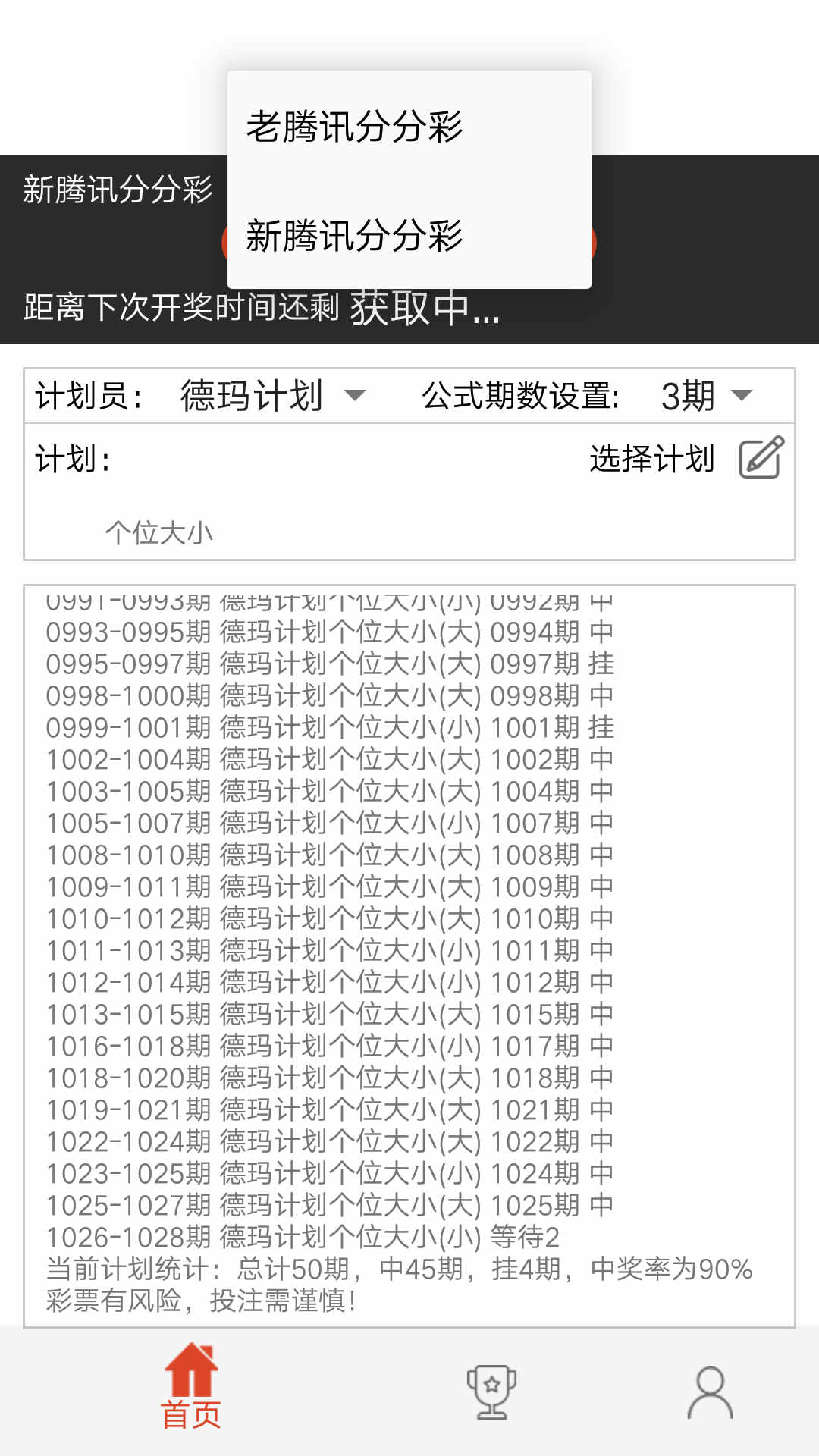Select 老腾讯分分彩 from the popup menu
The height and width of the screenshot is (1456, 819).
click(409, 126)
